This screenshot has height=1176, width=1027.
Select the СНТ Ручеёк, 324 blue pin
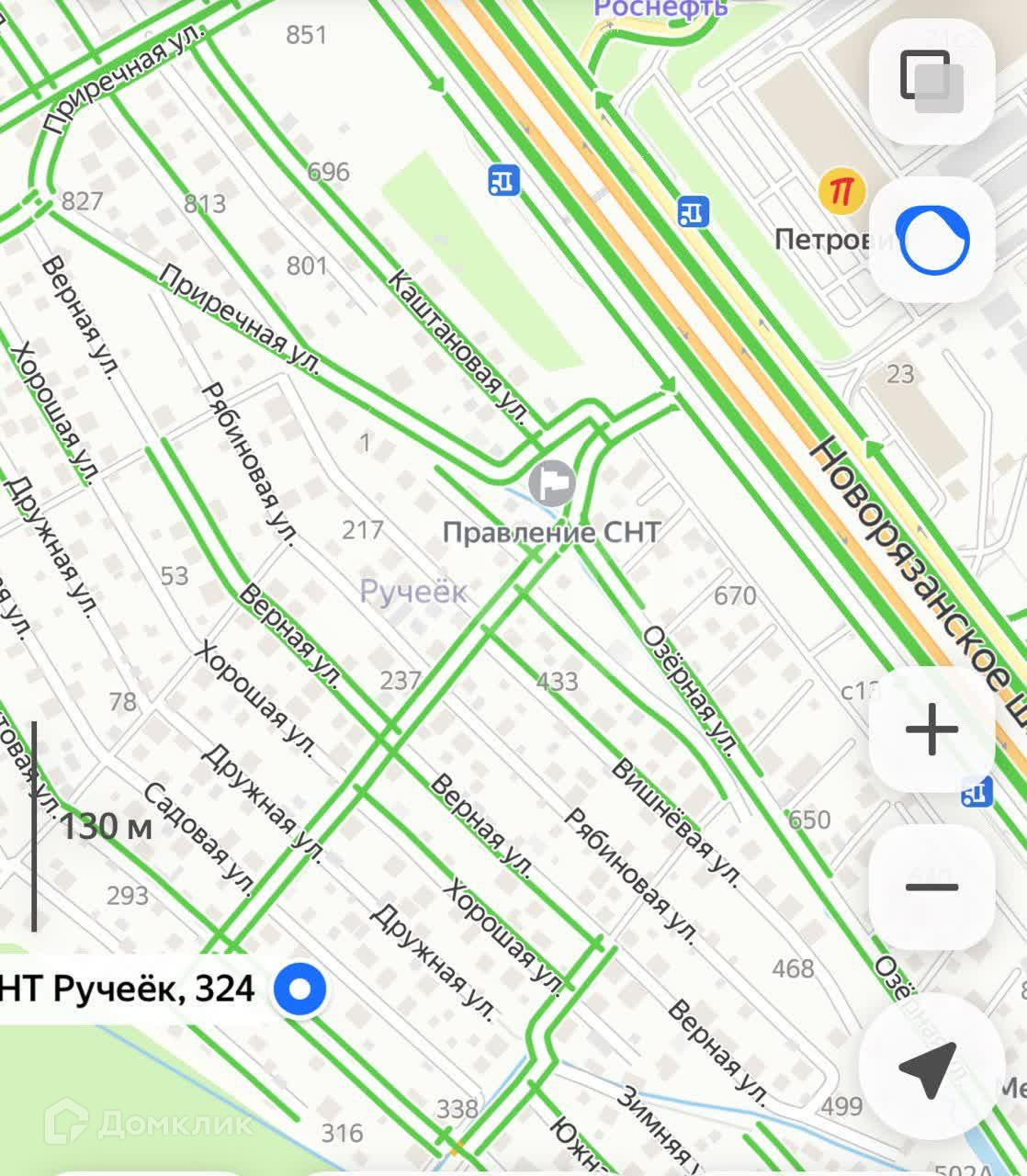[x=300, y=989]
